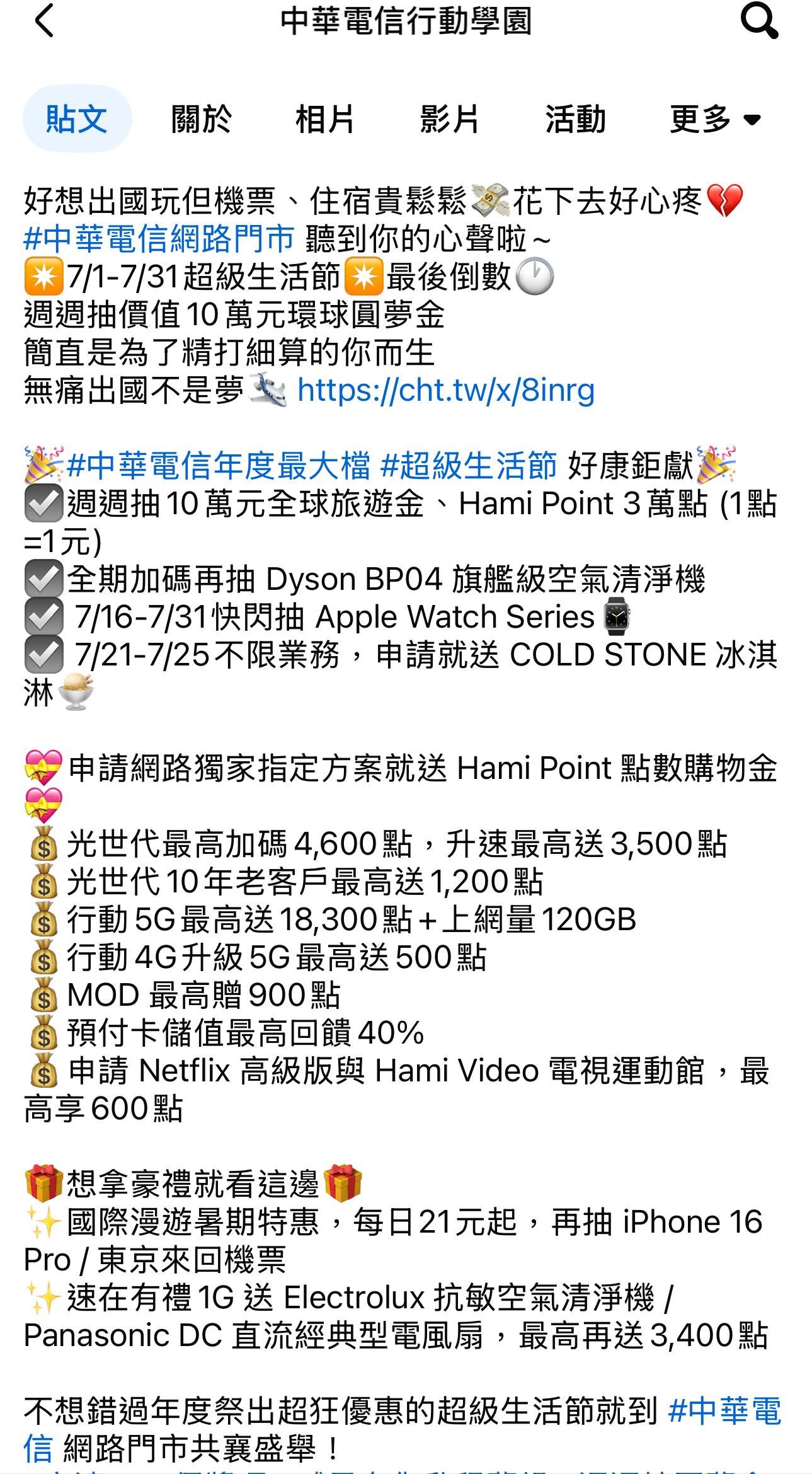
Task: Open the hashtag #超級生活節
Action: click(x=469, y=466)
